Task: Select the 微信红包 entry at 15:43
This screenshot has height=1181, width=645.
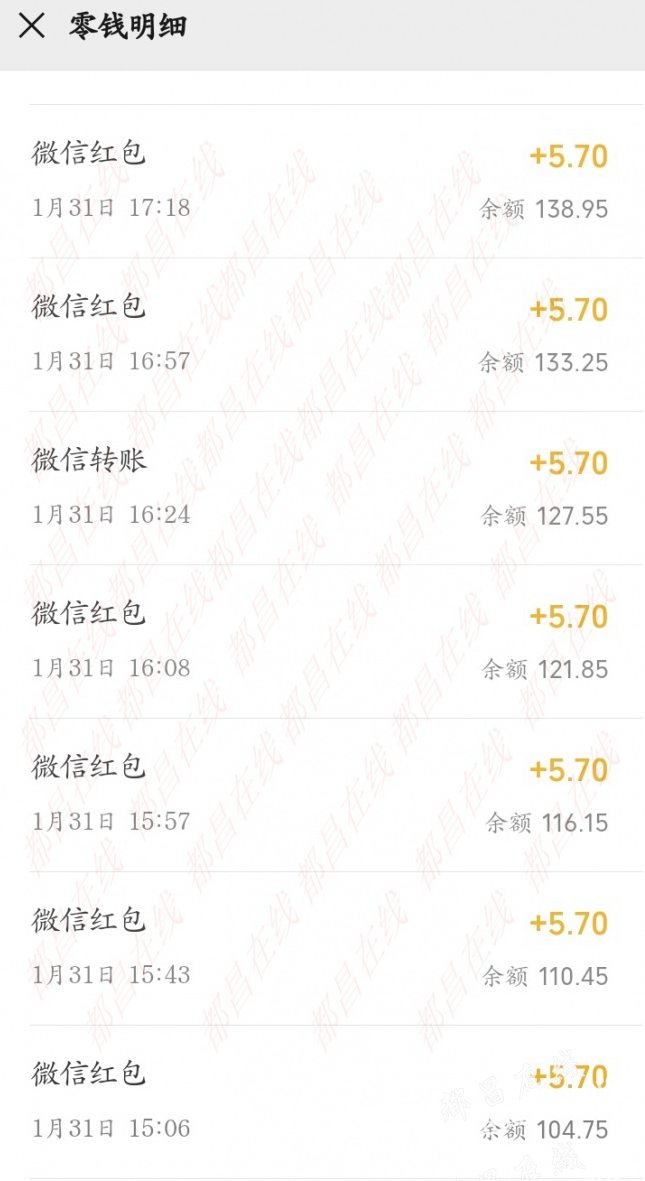Action: (322, 949)
